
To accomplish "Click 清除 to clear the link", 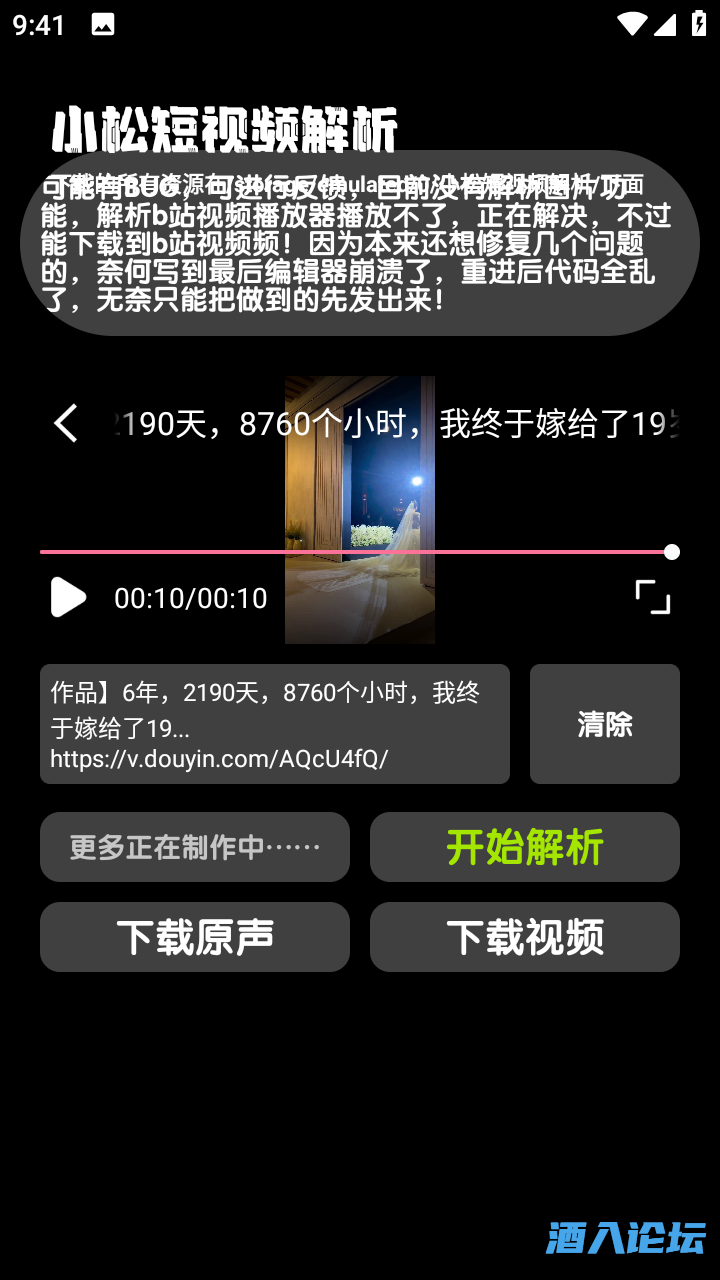I will click(604, 724).
